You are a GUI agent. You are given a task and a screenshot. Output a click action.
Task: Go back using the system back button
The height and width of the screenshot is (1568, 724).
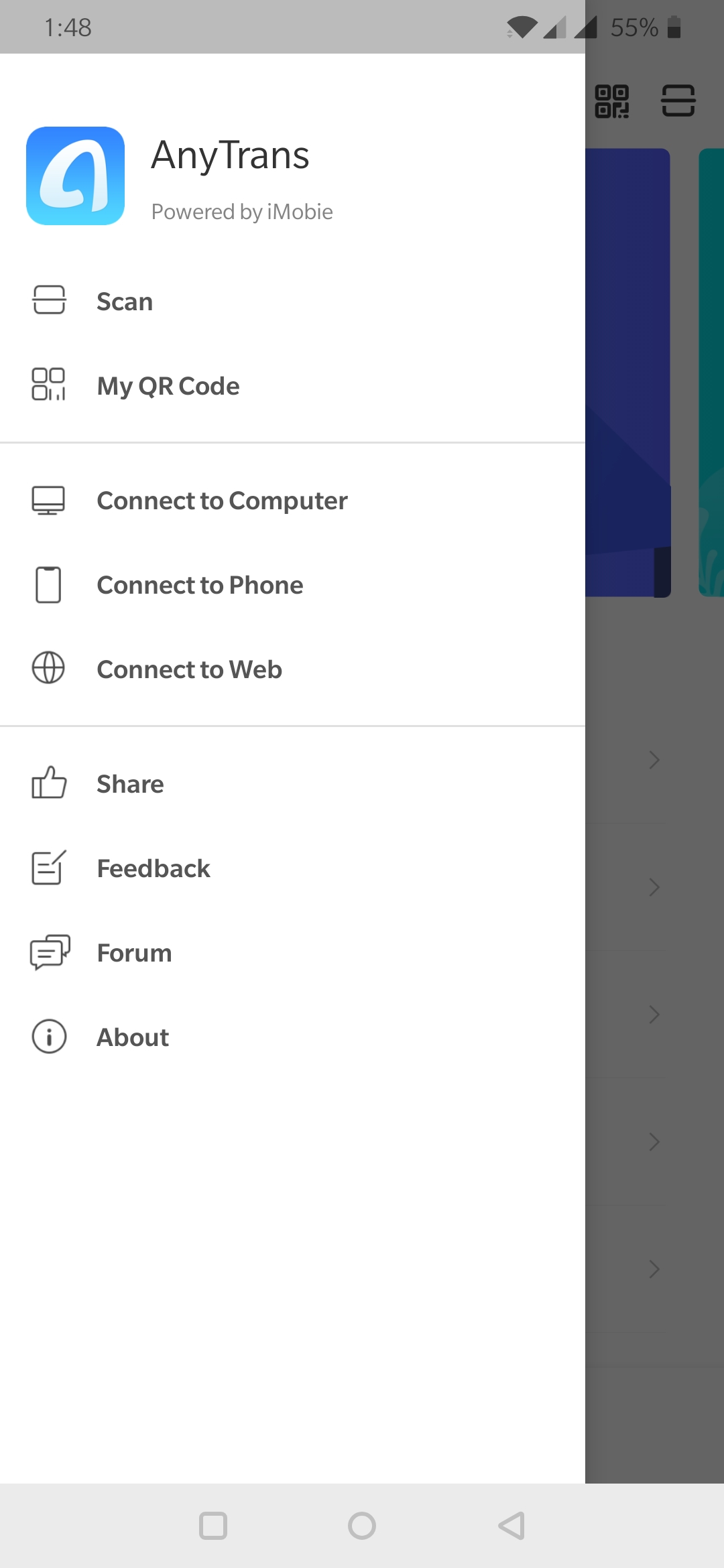tap(511, 1526)
